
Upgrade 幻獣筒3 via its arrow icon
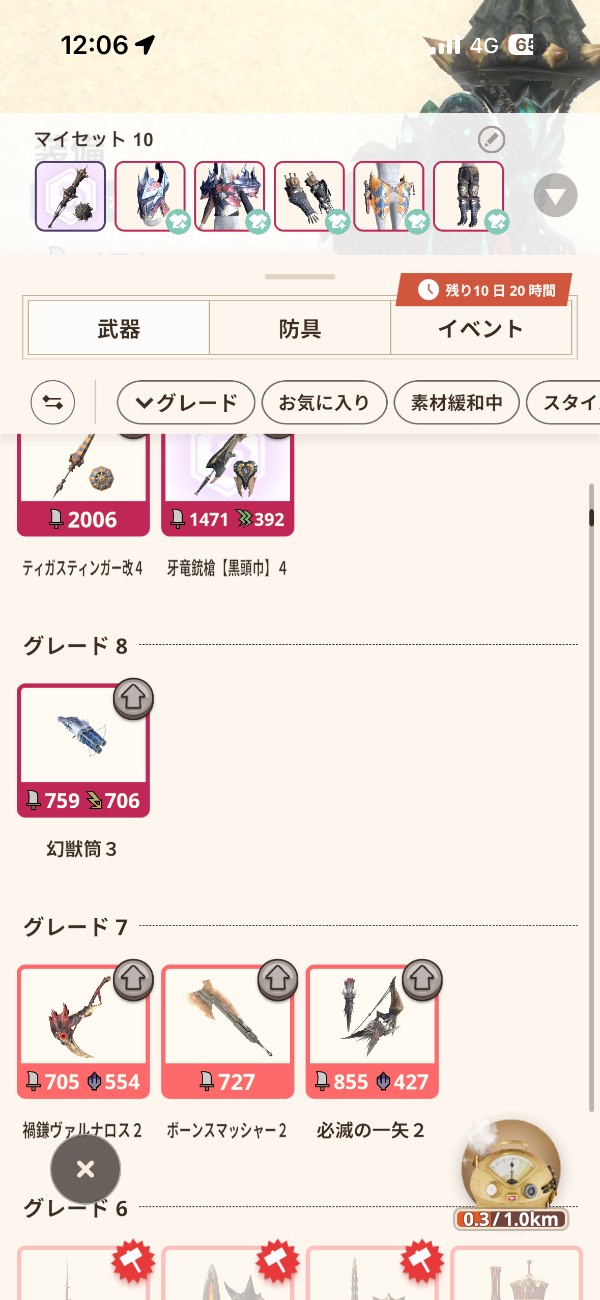click(133, 700)
